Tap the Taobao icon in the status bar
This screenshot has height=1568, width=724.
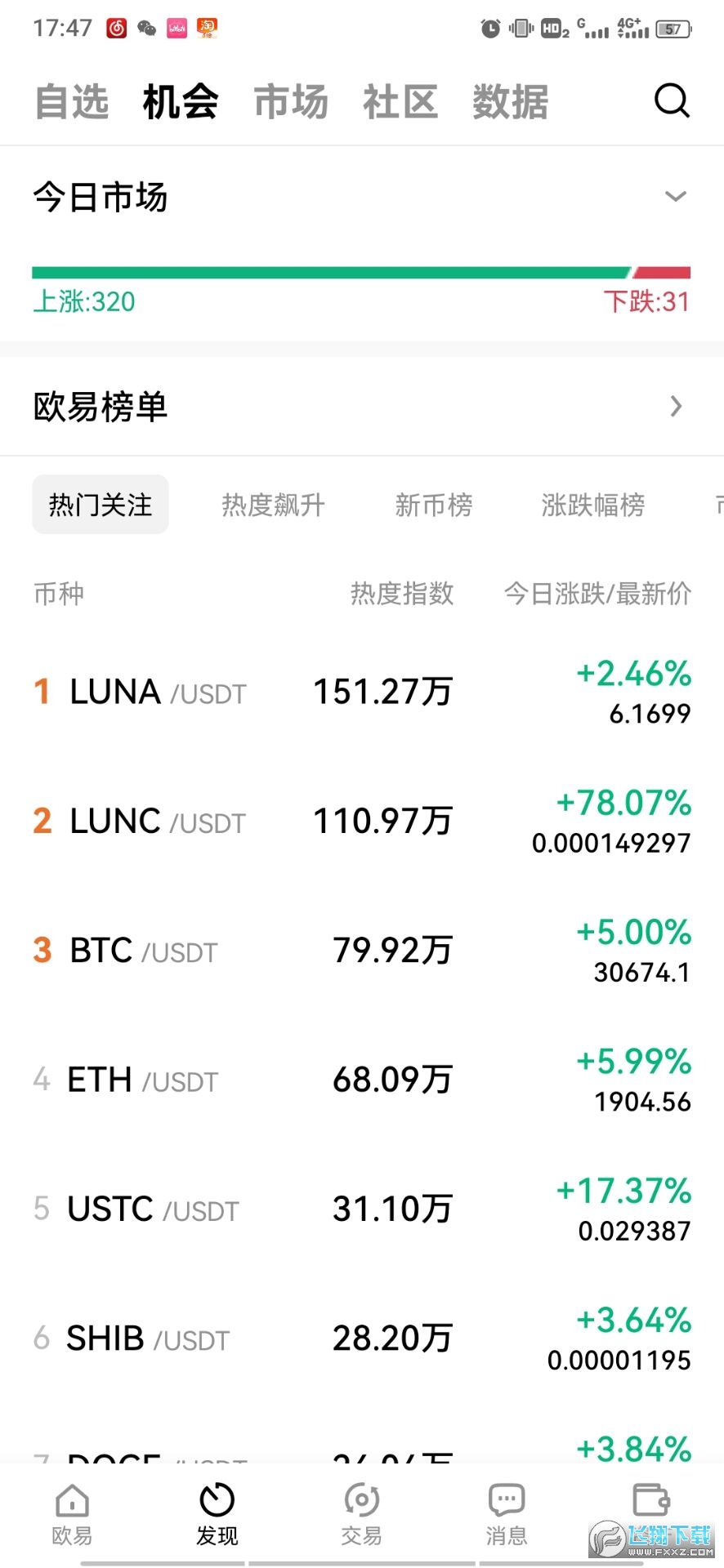point(207,27)
